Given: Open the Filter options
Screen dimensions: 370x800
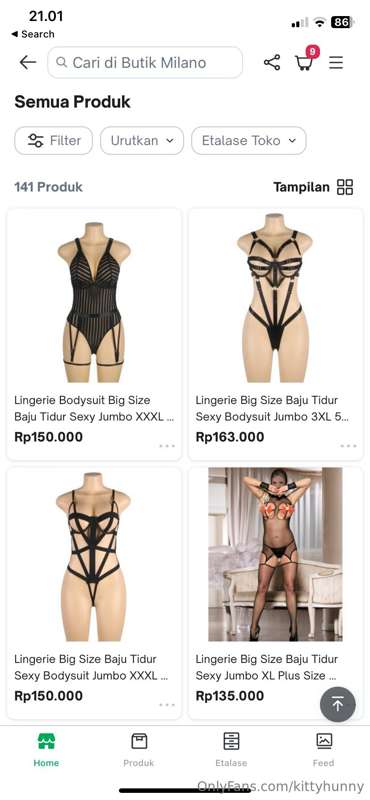Looking at the screenshot, I should click(x=54, y=140).
